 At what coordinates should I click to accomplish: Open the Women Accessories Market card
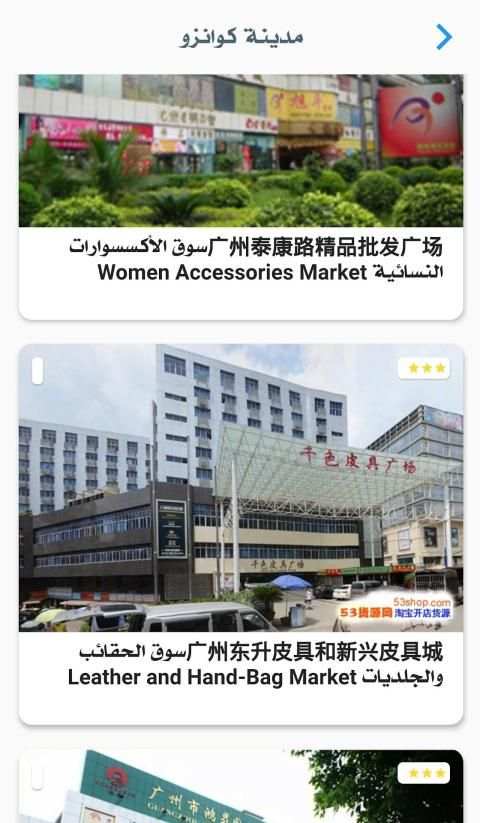241,197
